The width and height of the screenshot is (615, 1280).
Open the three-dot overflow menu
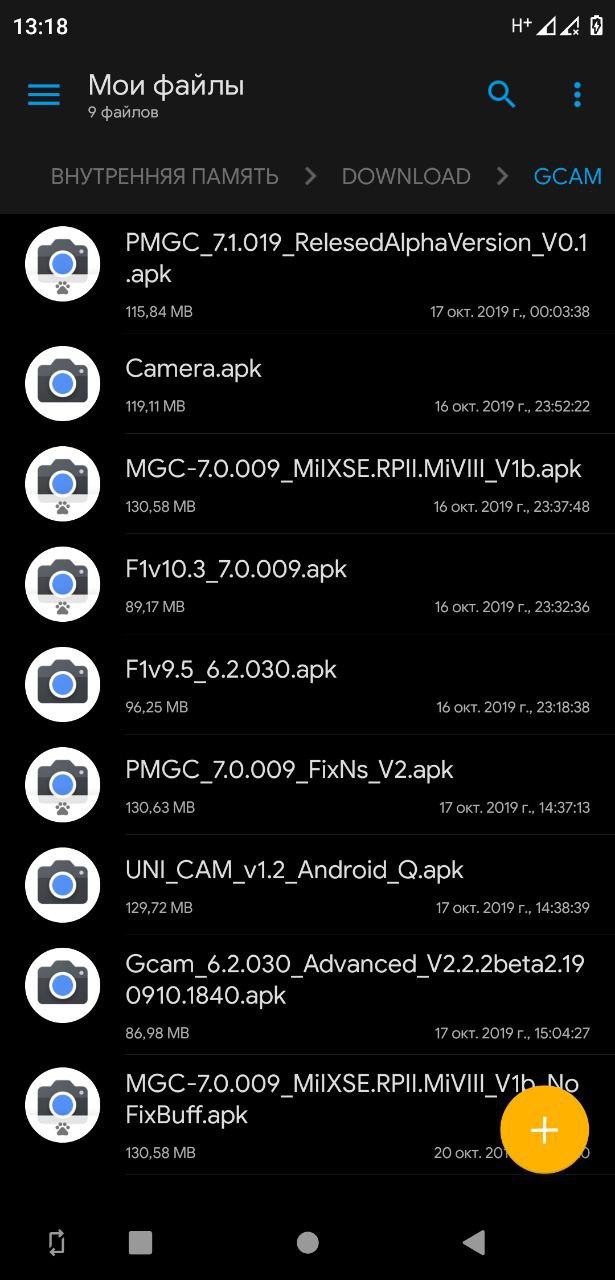click(x=577, y=95)
